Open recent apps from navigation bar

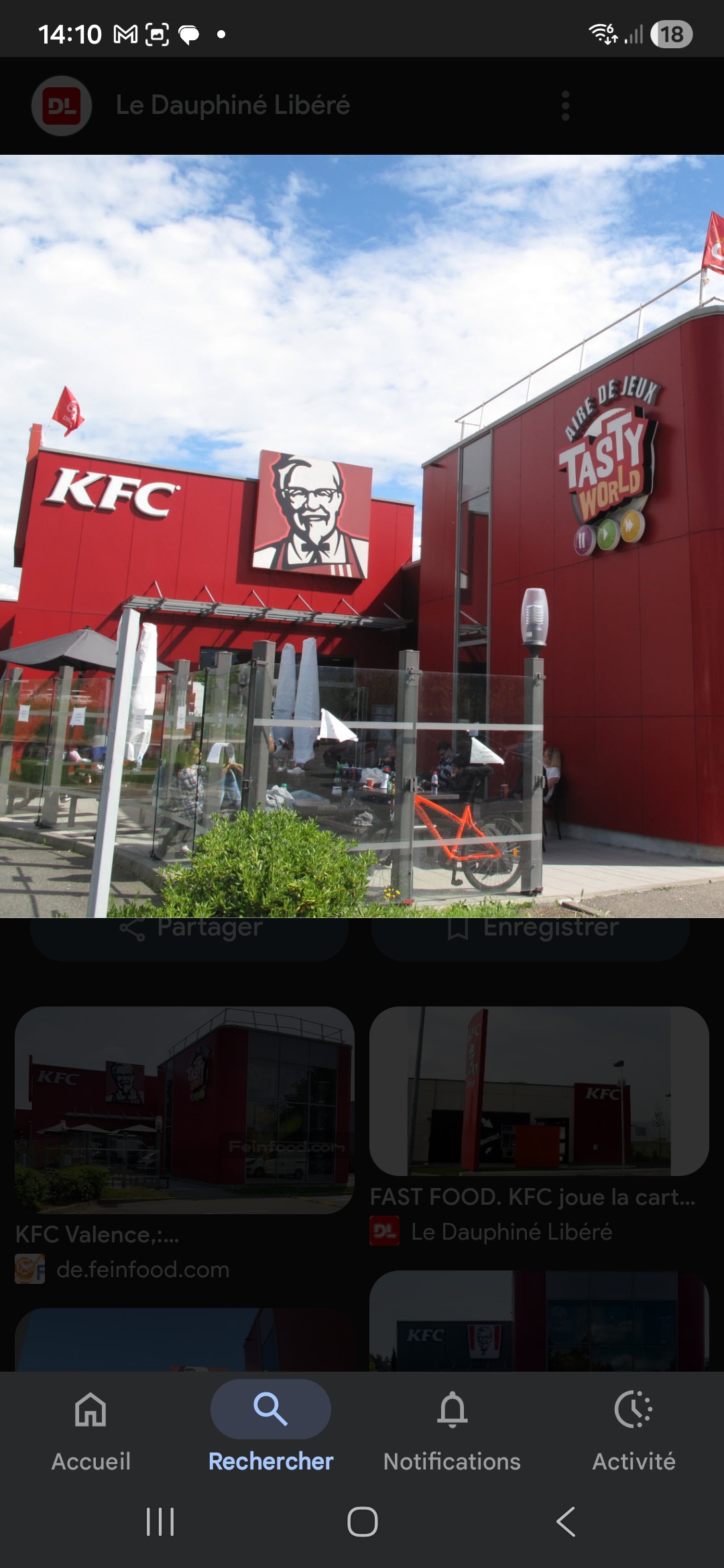coord(160,1522)
